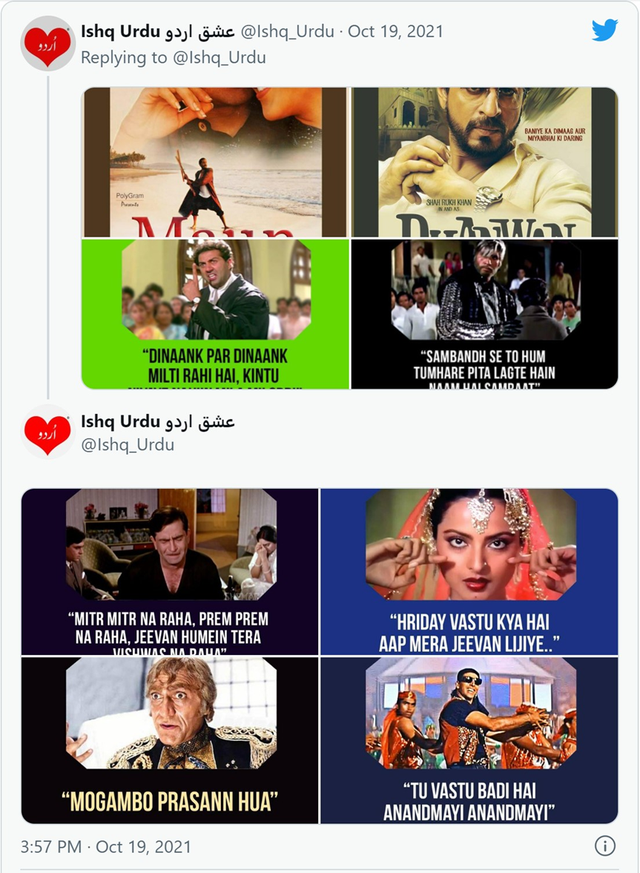View the "Mitr mitr na raha" meme image
Image resolution: width=640 pixels, height=873 pixels.
pos(169,571)
